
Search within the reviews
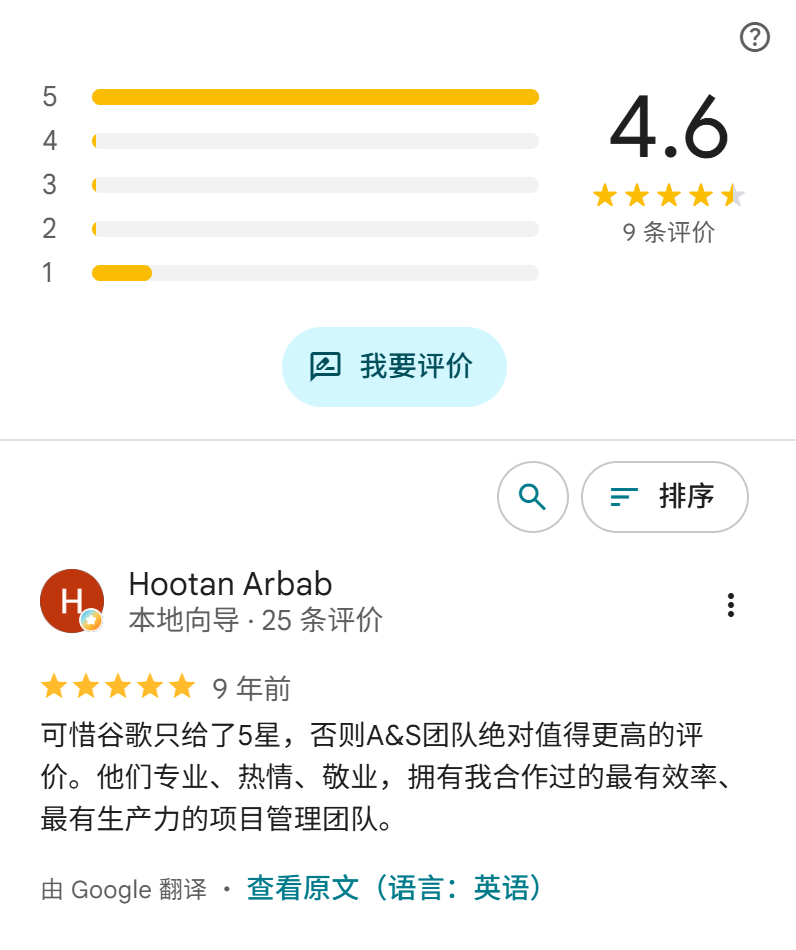pos(532,497)
